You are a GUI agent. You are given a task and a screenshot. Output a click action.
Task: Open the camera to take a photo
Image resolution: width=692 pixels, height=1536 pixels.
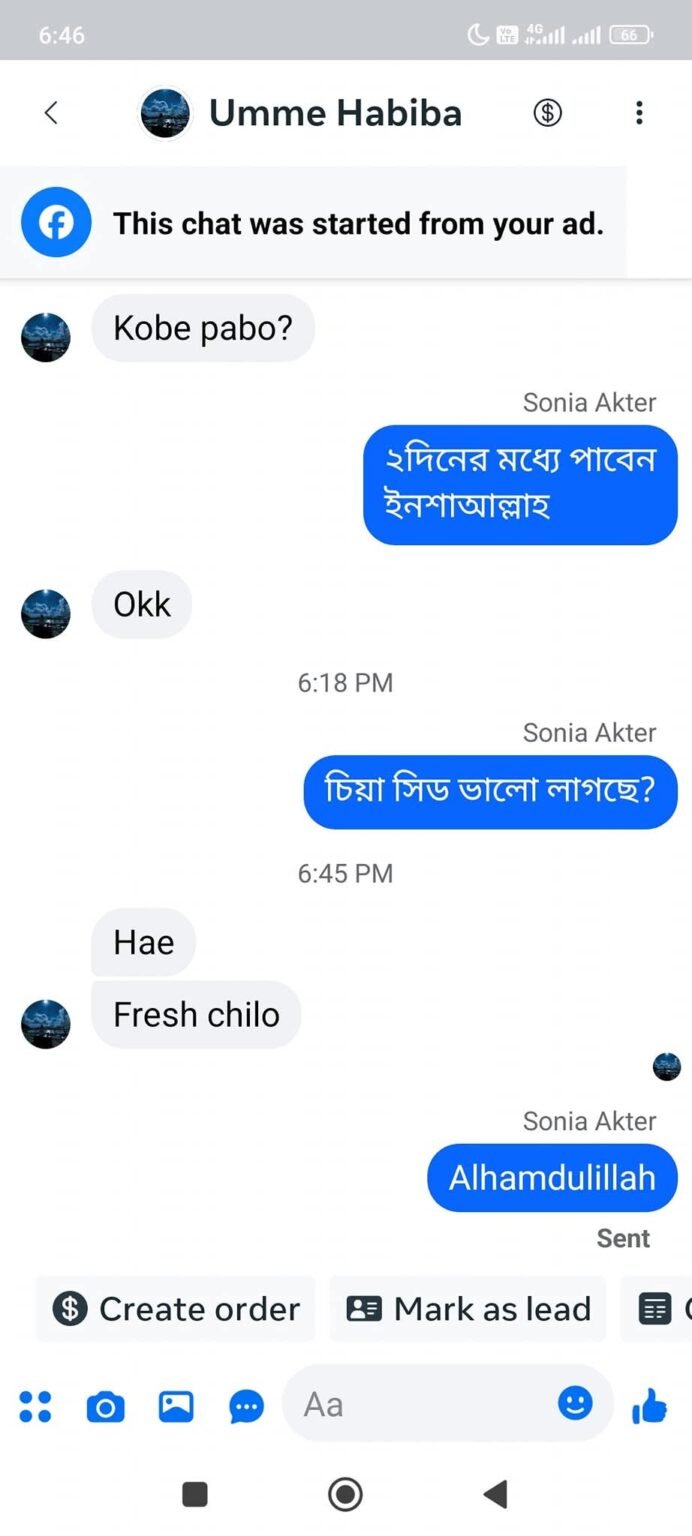[105, 1407]
